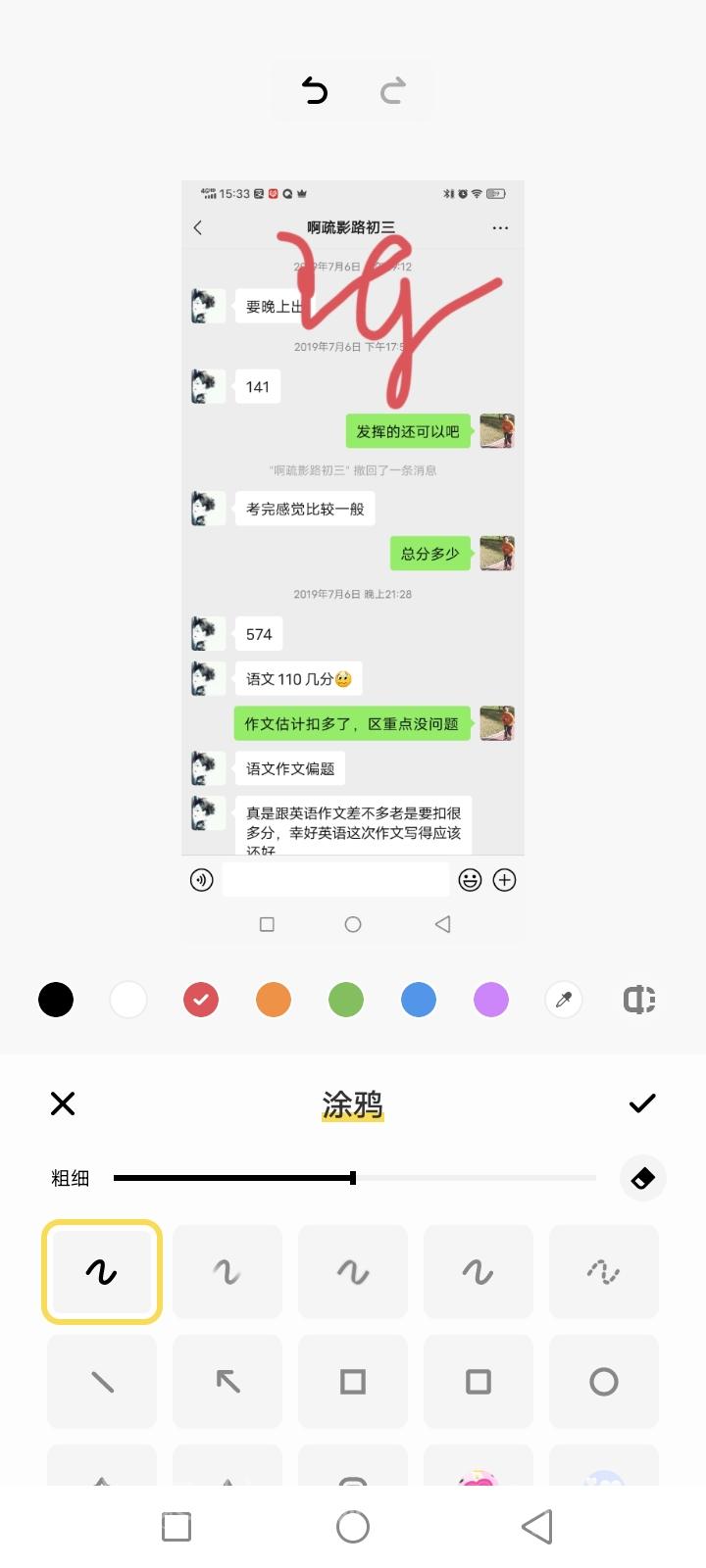
Task: Choose the purple color swatch
Action: pos(491,1000)
